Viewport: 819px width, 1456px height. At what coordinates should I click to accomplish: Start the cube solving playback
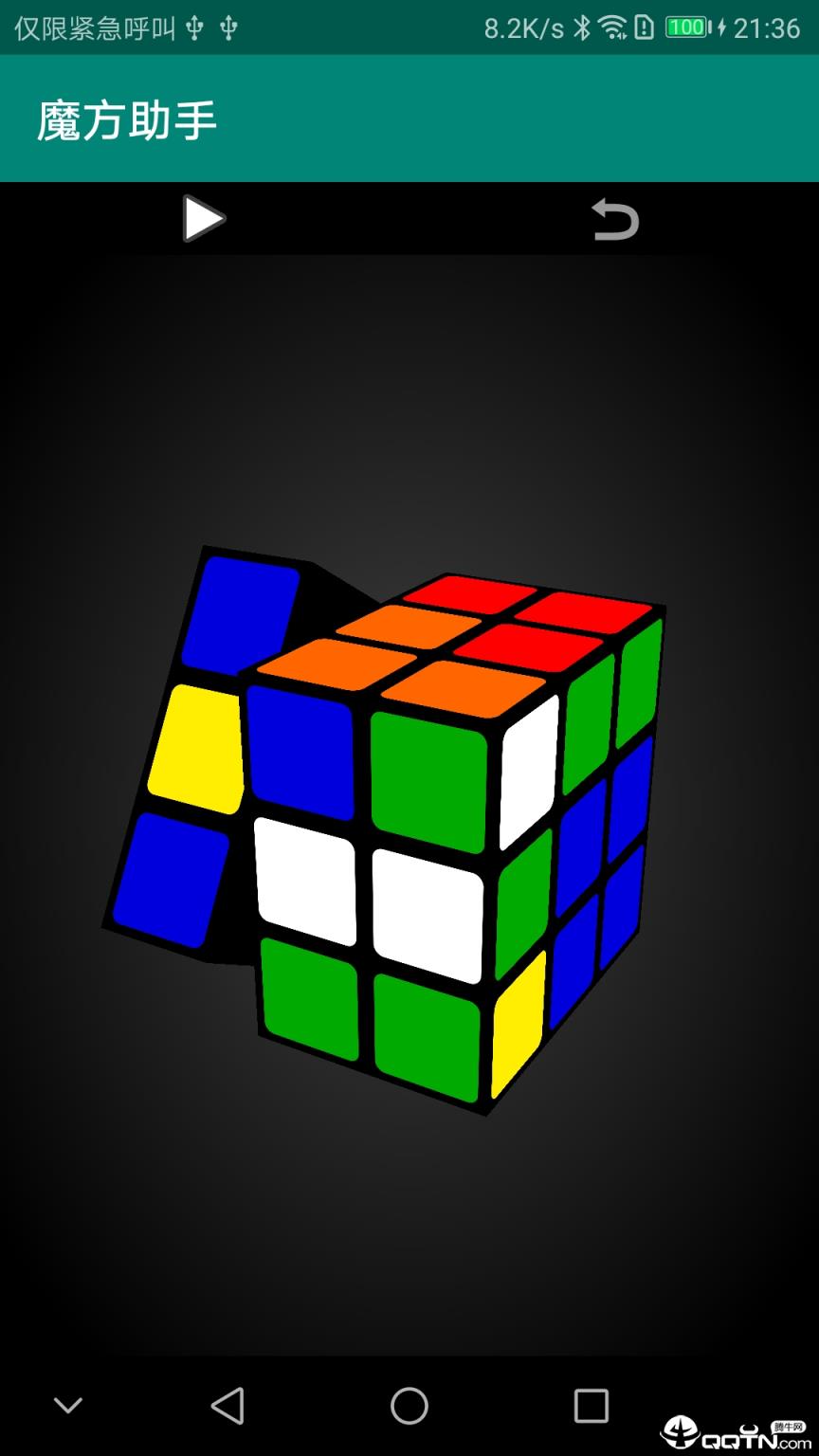[204, 219]
